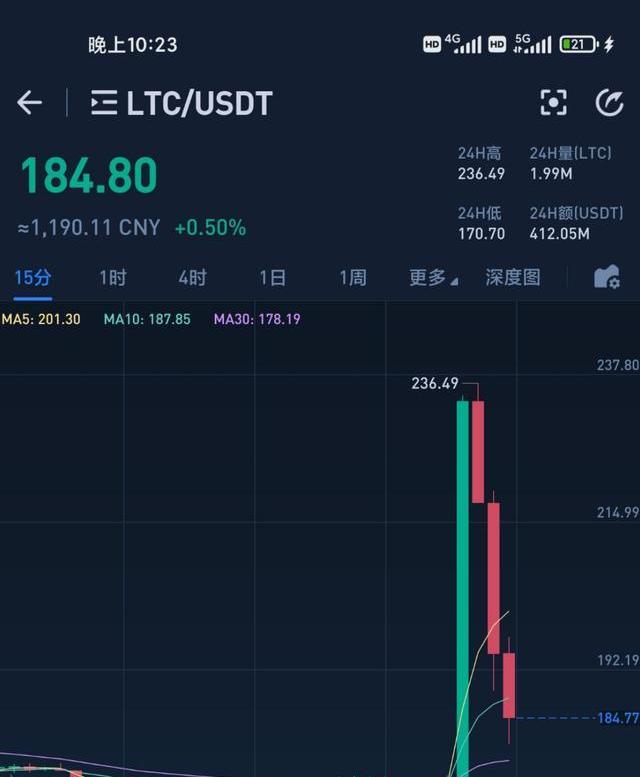The height and width of the screenshot is (777, 640).
Task: Open the LTC/USDT pair selector
Action: click(x=181, y=103)
